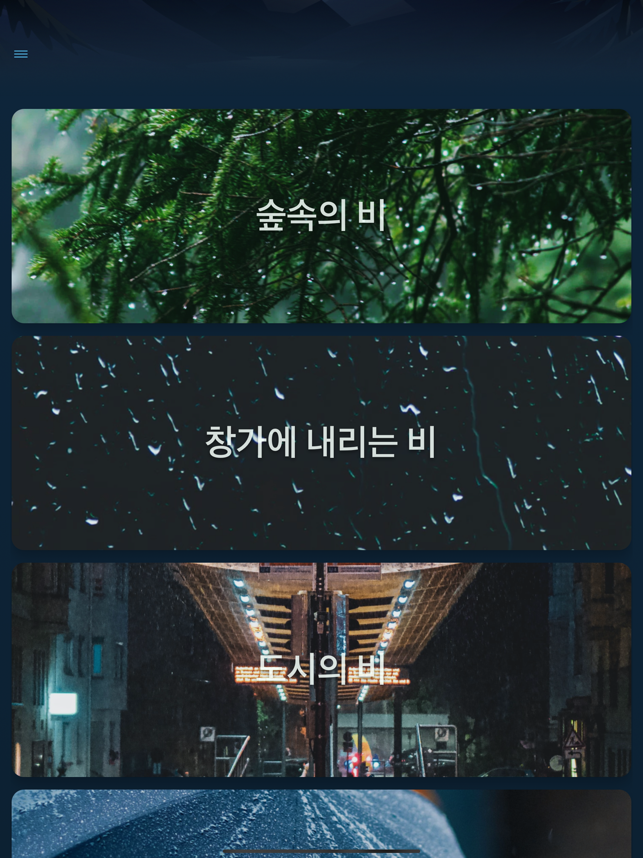Open the 창가에 내리는 비 sound card
The height and width of the screenshot is (858, 643).
[x=321, y=442]
